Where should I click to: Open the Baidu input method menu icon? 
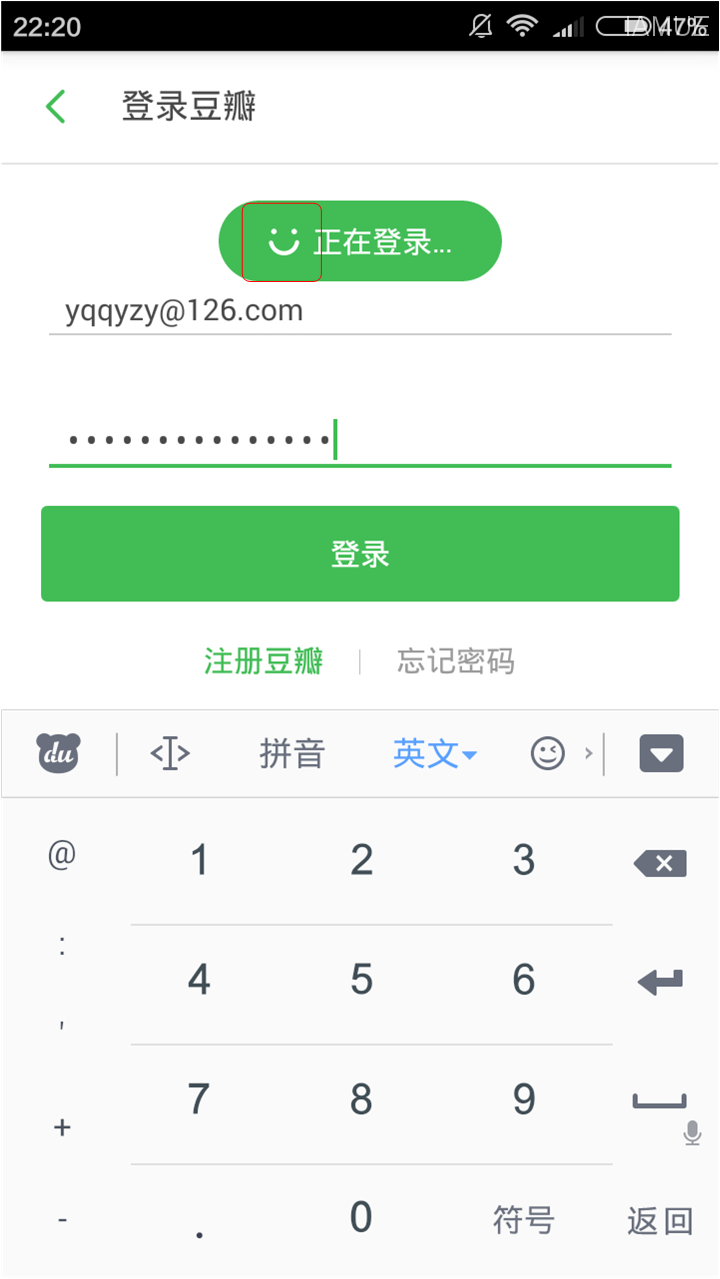point(59,753)
